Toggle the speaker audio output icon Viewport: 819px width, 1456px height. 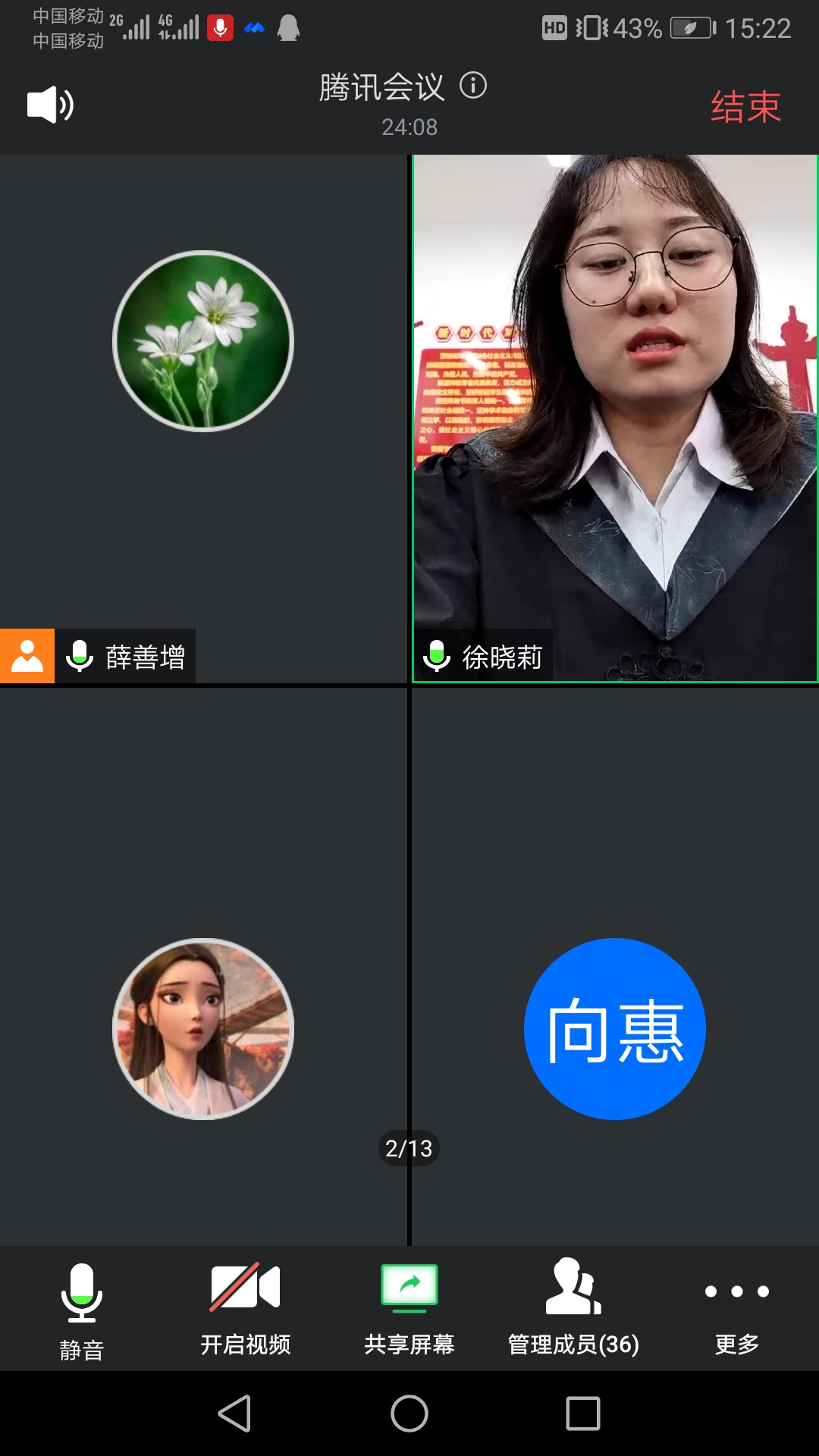[x=50, y=105]
